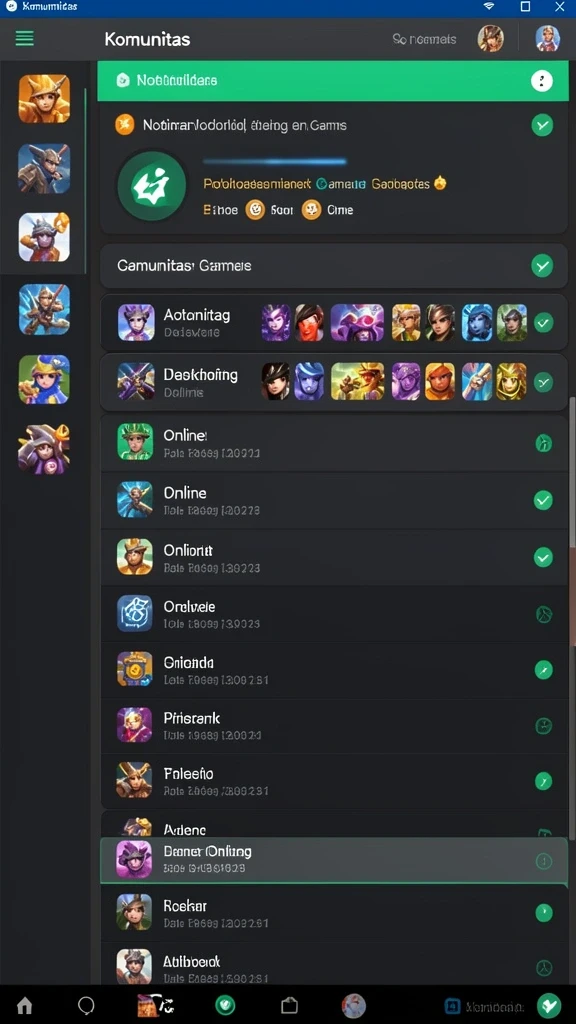Viewport: 576px width, 1024px height.
Task: Close the window with X button
Action: (560, 7)
